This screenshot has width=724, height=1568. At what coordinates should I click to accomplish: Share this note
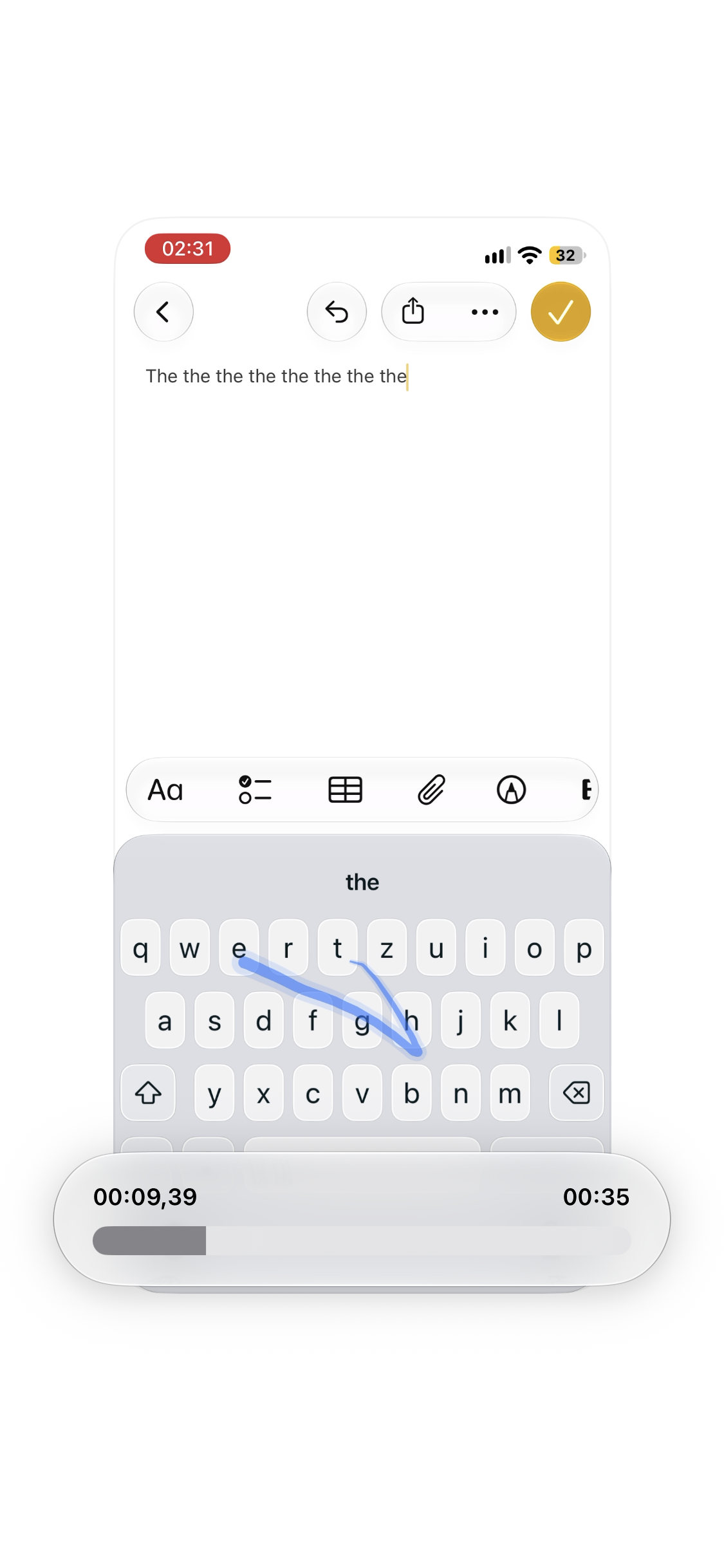[x=413, y=312]
